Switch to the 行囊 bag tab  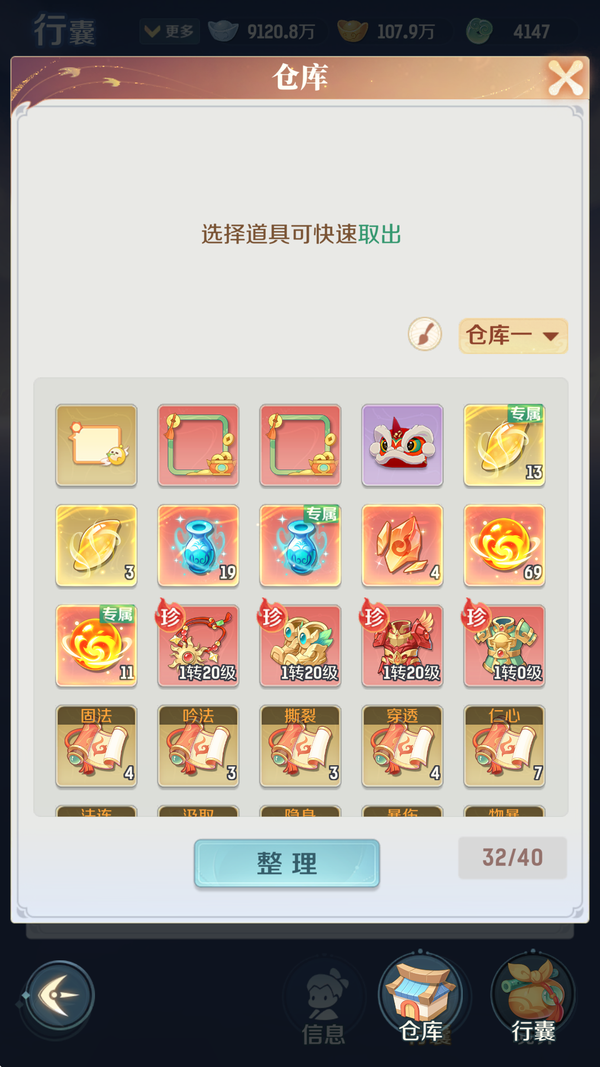point(533,995)
